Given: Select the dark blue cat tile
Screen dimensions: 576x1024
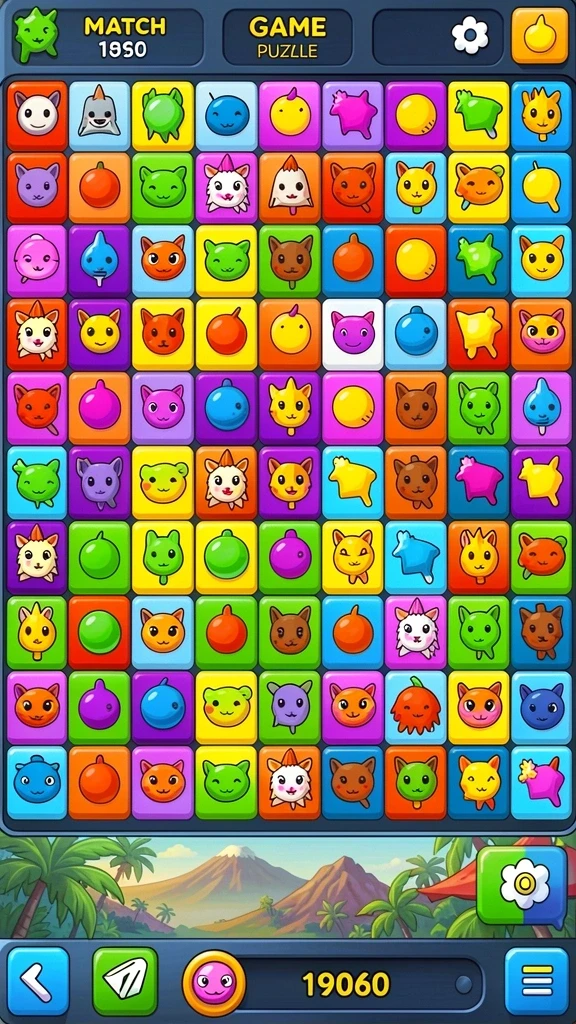Looking at the screenshot, I should pyautogui.click(x=541, y=707).
